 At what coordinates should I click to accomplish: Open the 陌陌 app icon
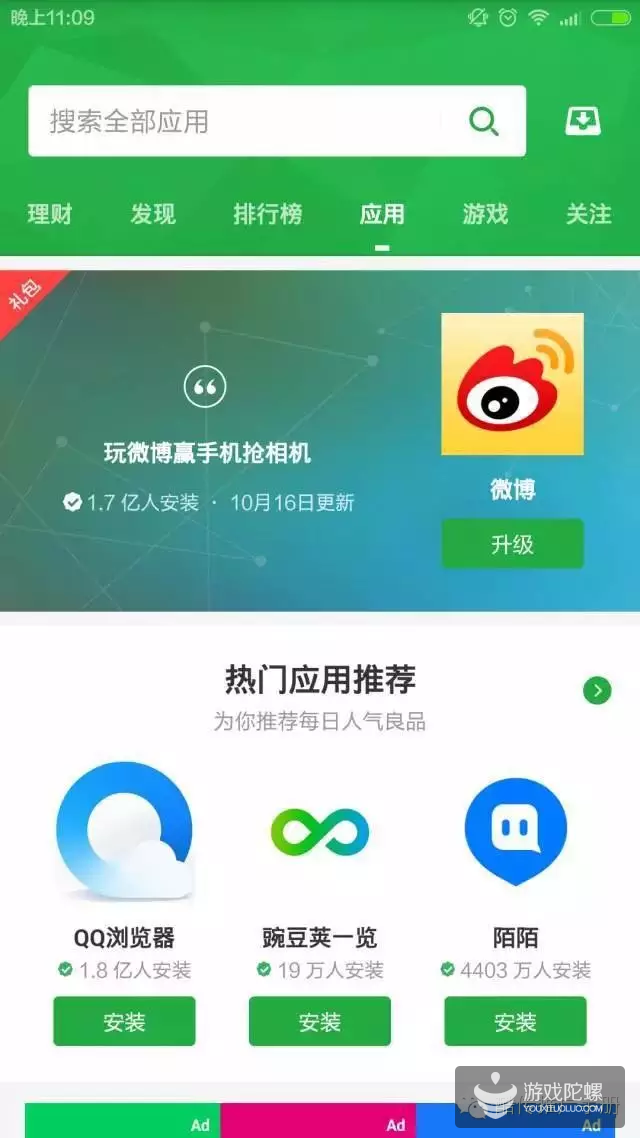pyautogui.click(x=515, y=832)
